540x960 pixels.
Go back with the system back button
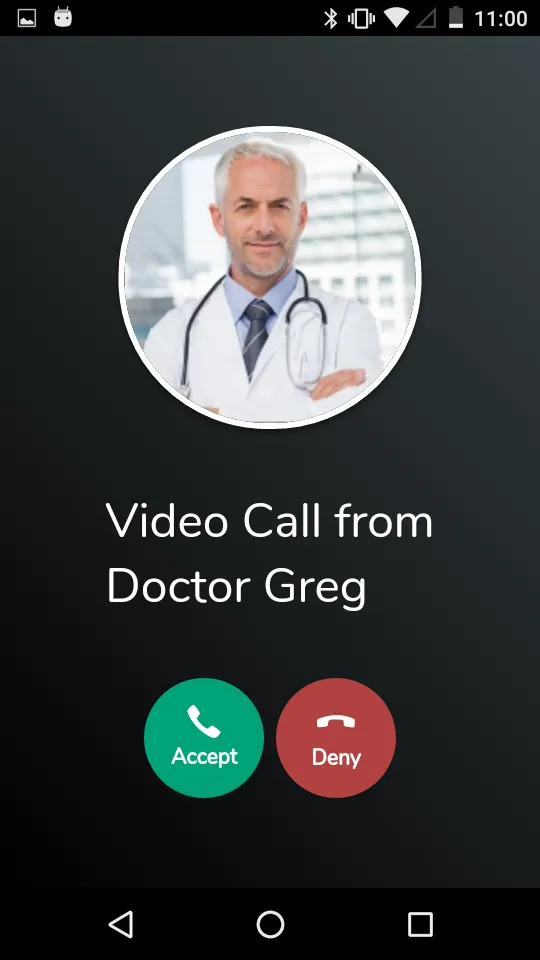pyautogui.click(x=121, y=924)
